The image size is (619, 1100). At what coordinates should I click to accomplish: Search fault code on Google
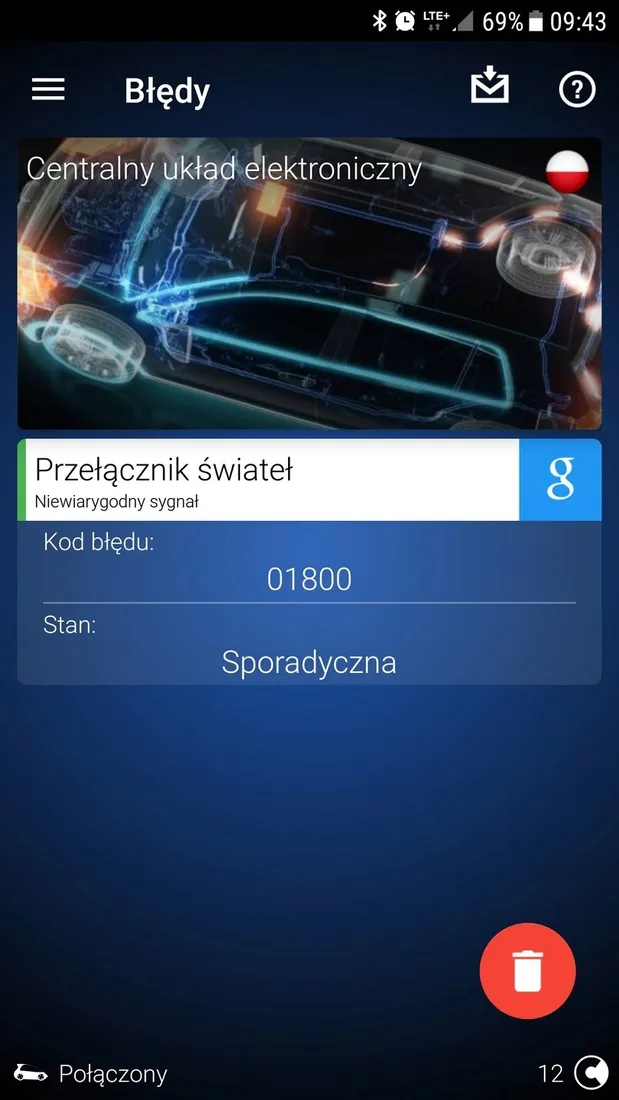pos(560,481)
